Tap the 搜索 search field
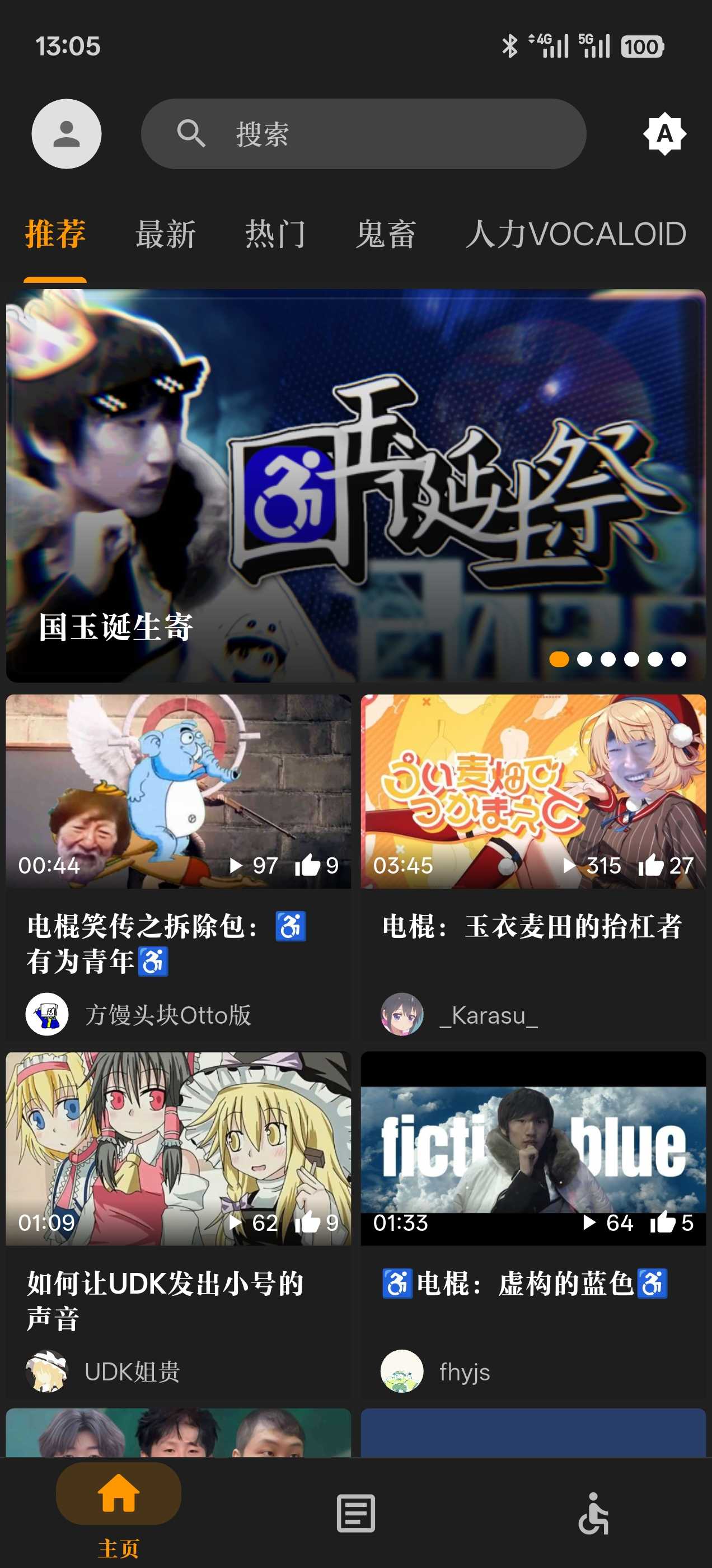Image resolution: width=712 pixels, height=1568 pixels. [363, 134]
